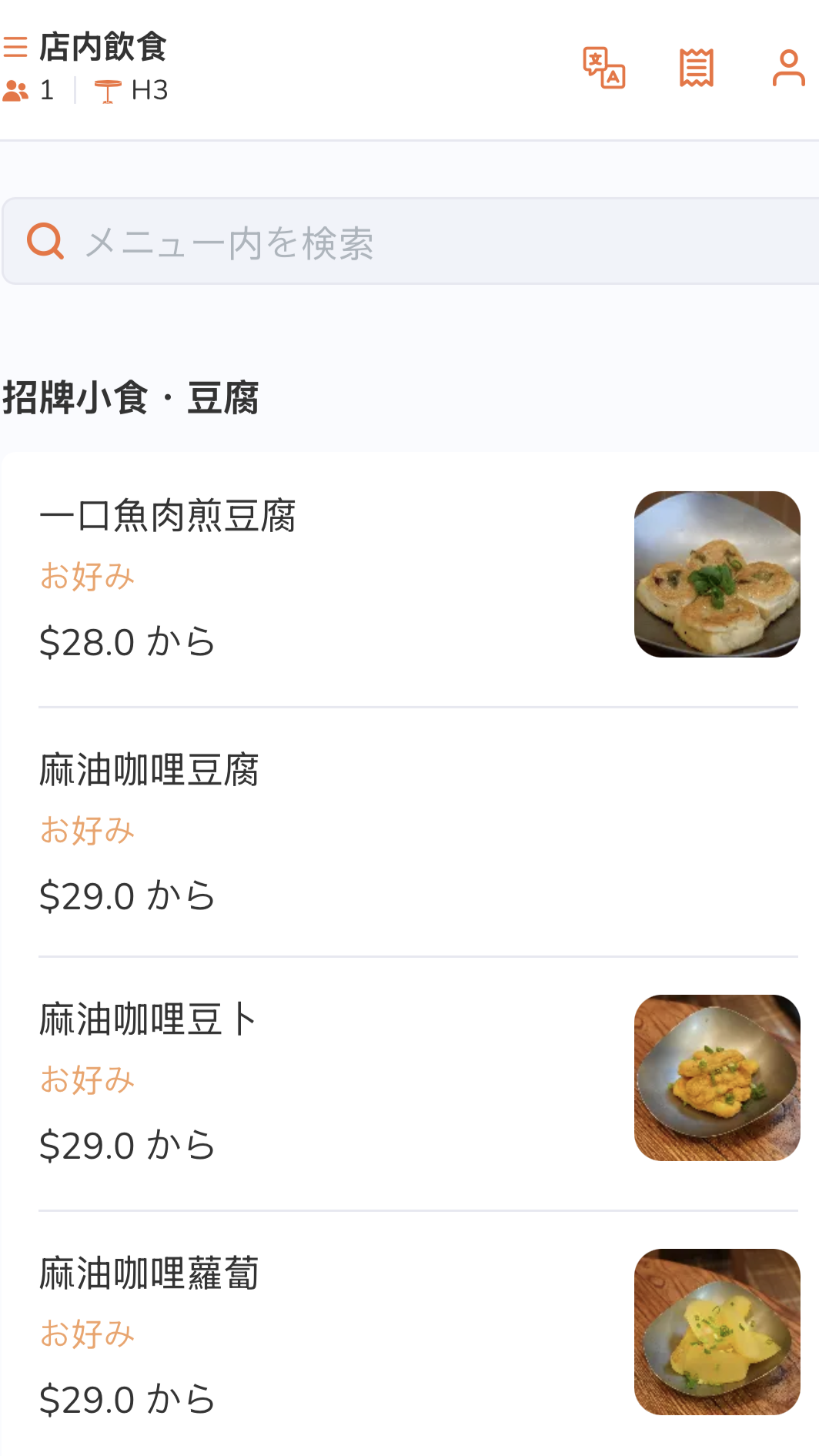Open the hamburger menu
Image resolution: width=819 pixels, height=1456 pixels.
(x=15, y=47)
